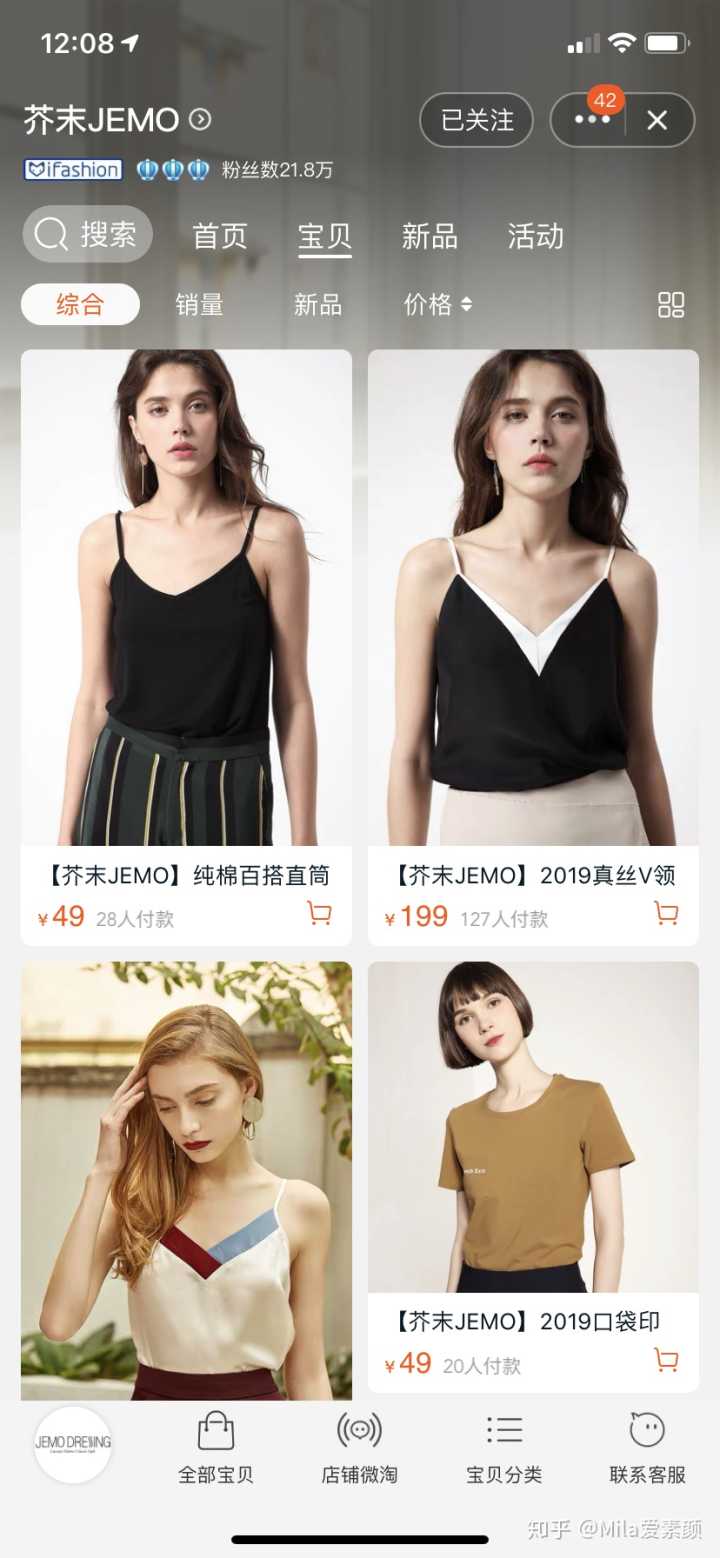Toggle the grid layout view icon
Image resolution: width=720 pixels, height=1558 pixels.
671,305
